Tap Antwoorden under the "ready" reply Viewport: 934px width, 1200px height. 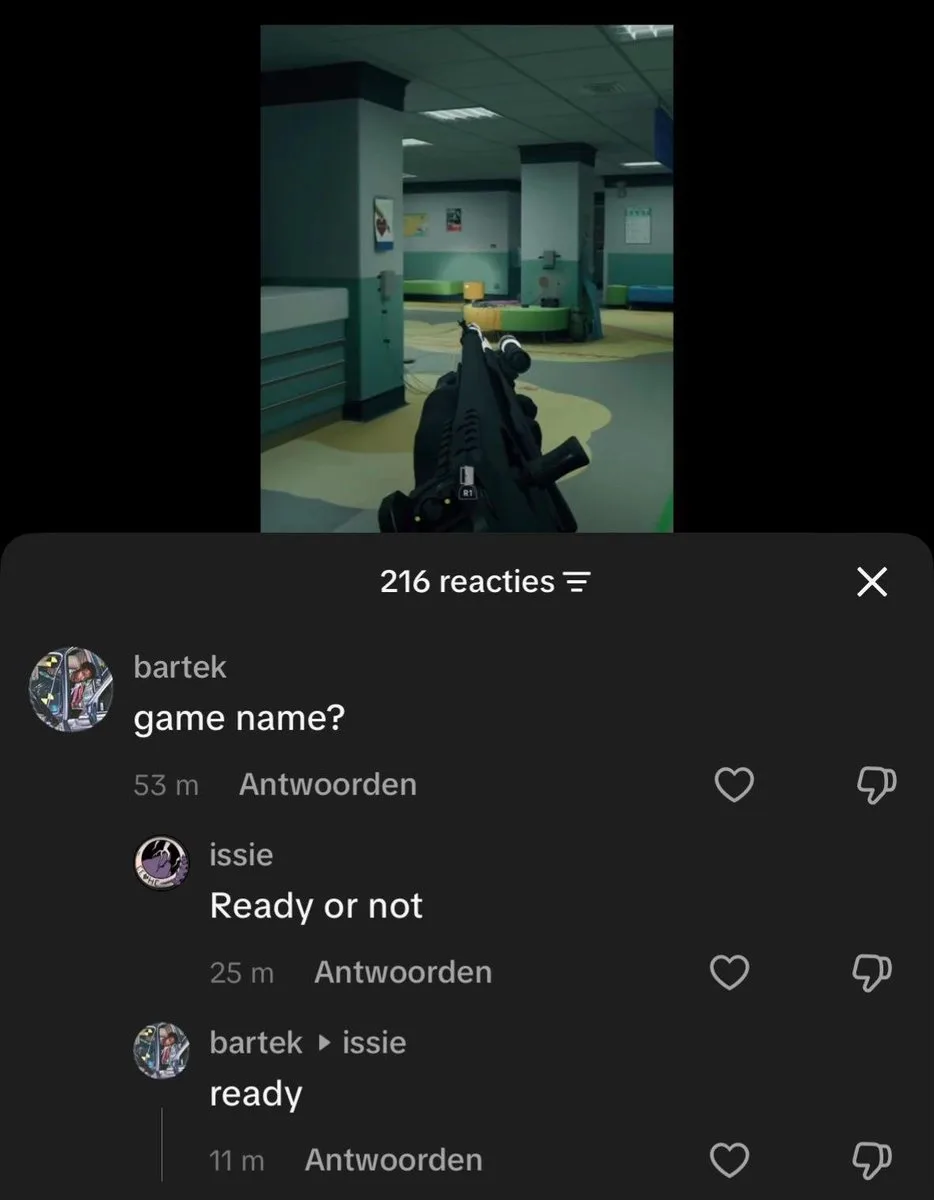click(393, 1160)
